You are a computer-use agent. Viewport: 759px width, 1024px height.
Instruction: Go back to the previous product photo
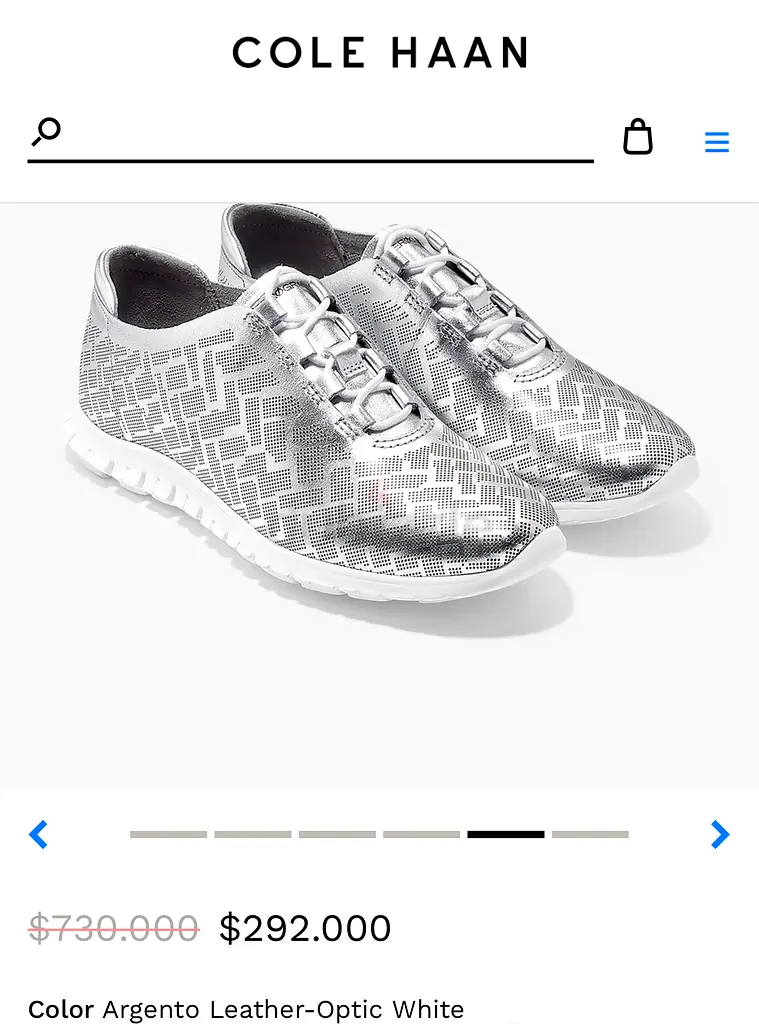[x=38, y=834]
